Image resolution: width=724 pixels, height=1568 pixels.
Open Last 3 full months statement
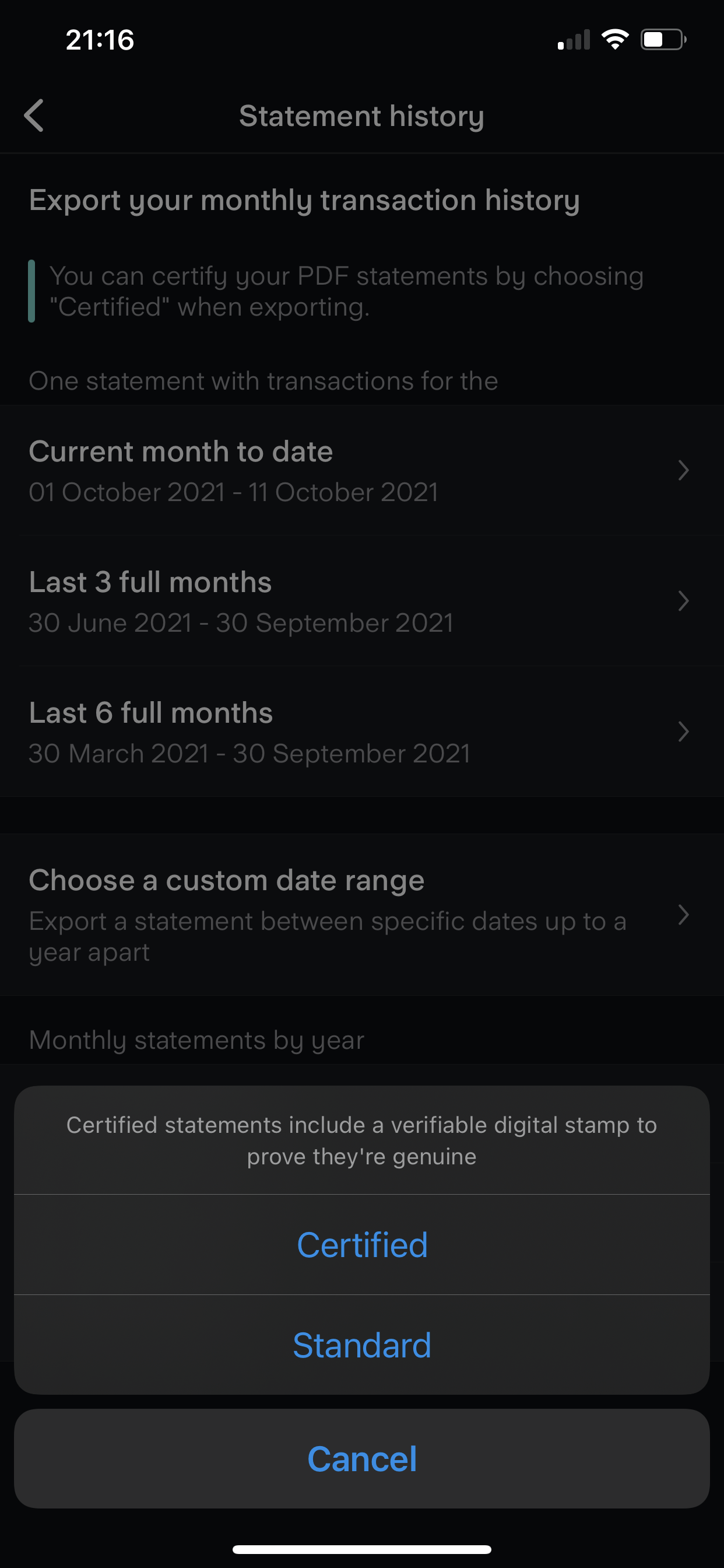(x=362, y=601)
